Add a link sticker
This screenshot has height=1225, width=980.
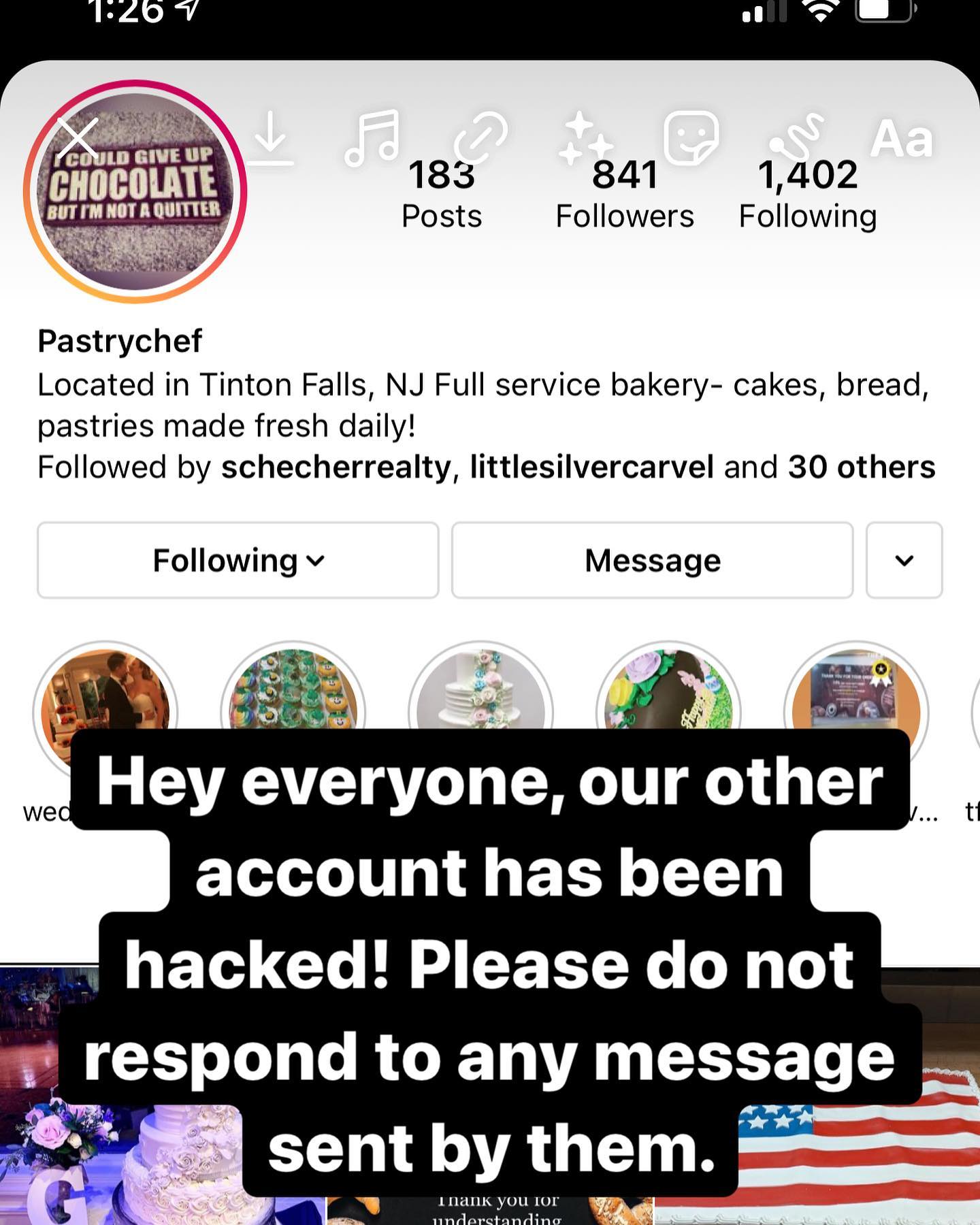[480, 138]
